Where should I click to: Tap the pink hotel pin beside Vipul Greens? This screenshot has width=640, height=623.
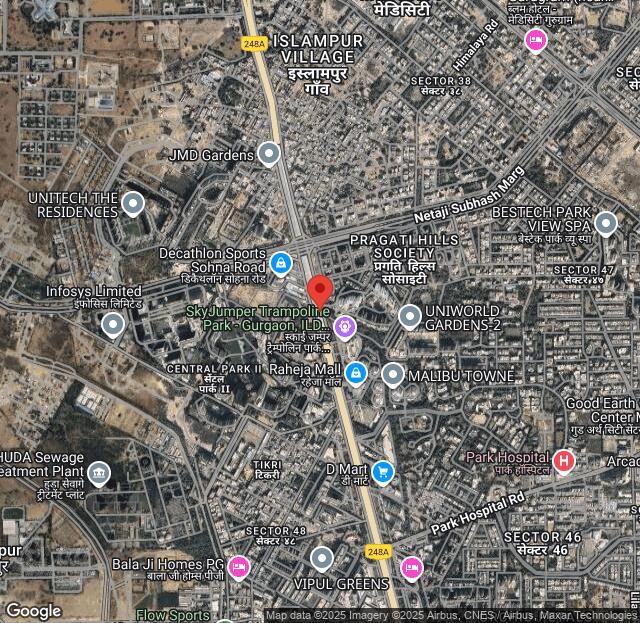click(411, 567)
